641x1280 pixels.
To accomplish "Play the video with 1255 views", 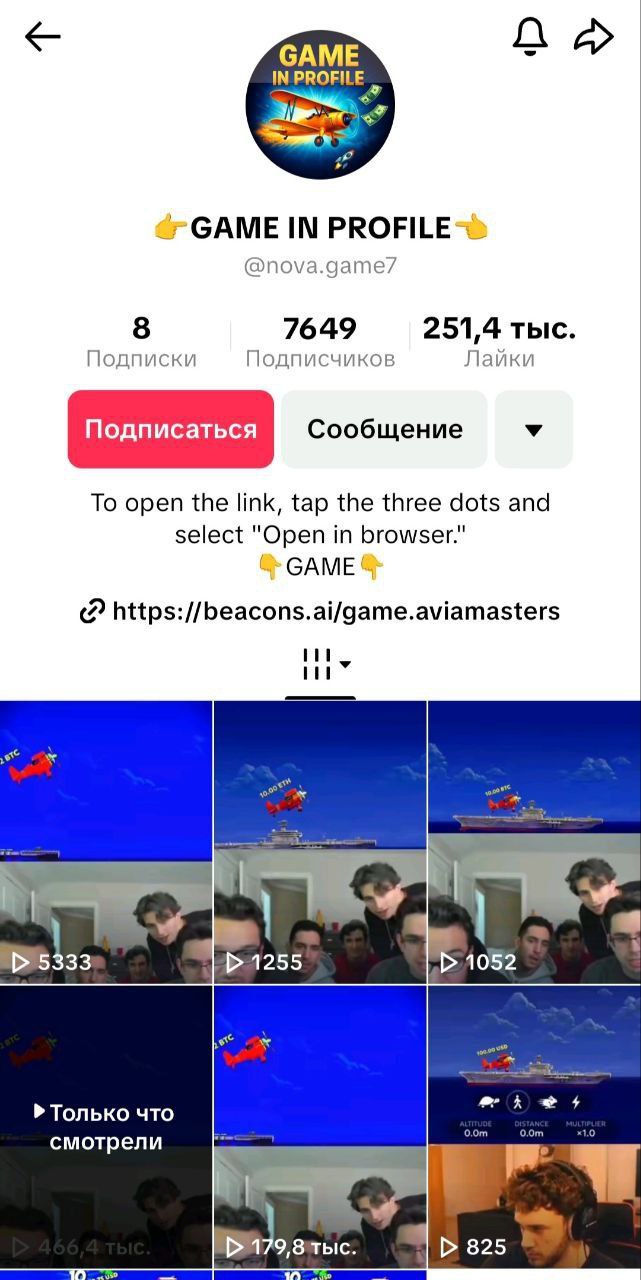I will (320, 842).
